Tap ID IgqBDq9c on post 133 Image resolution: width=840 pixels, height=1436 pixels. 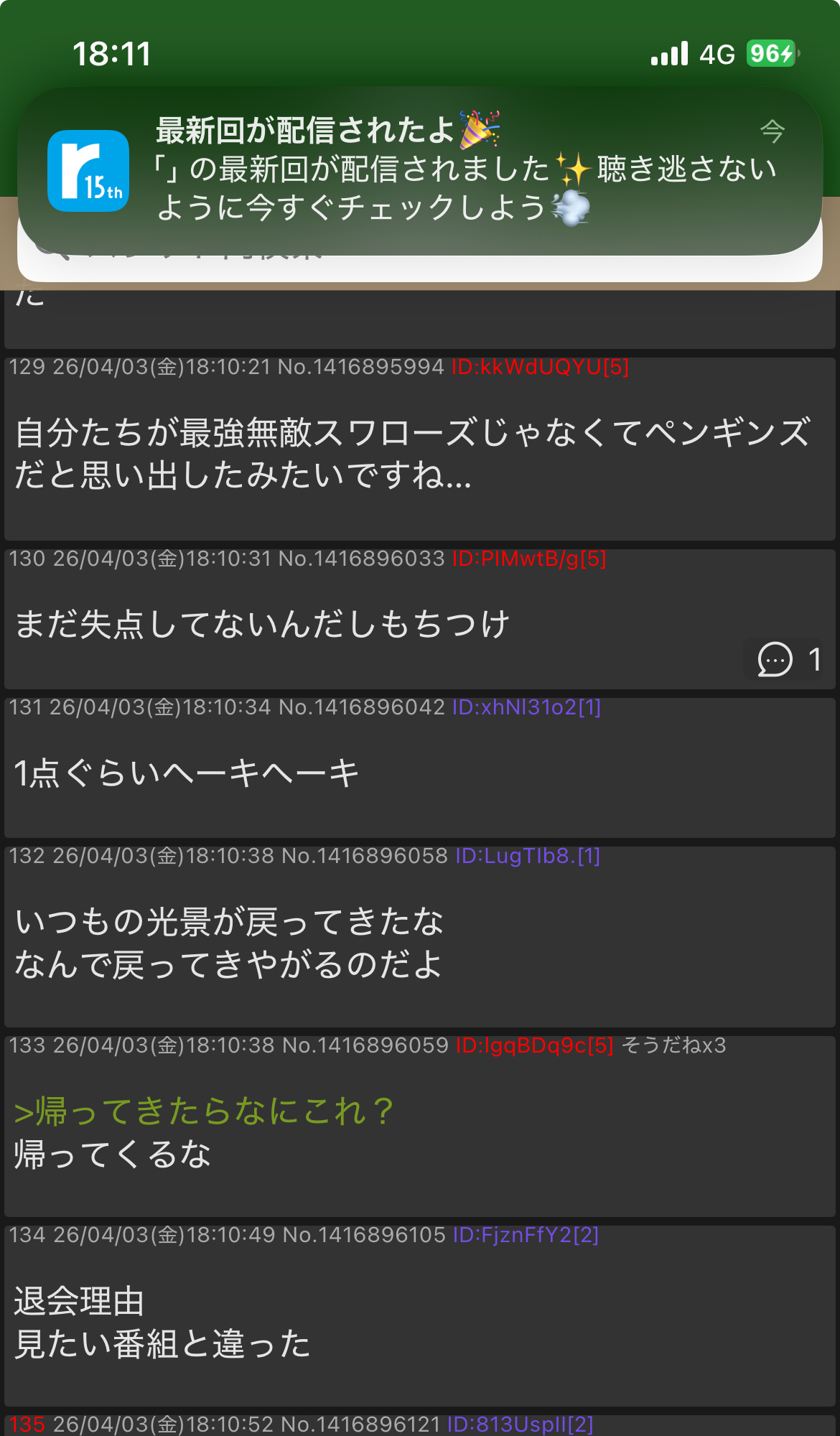535,1045
